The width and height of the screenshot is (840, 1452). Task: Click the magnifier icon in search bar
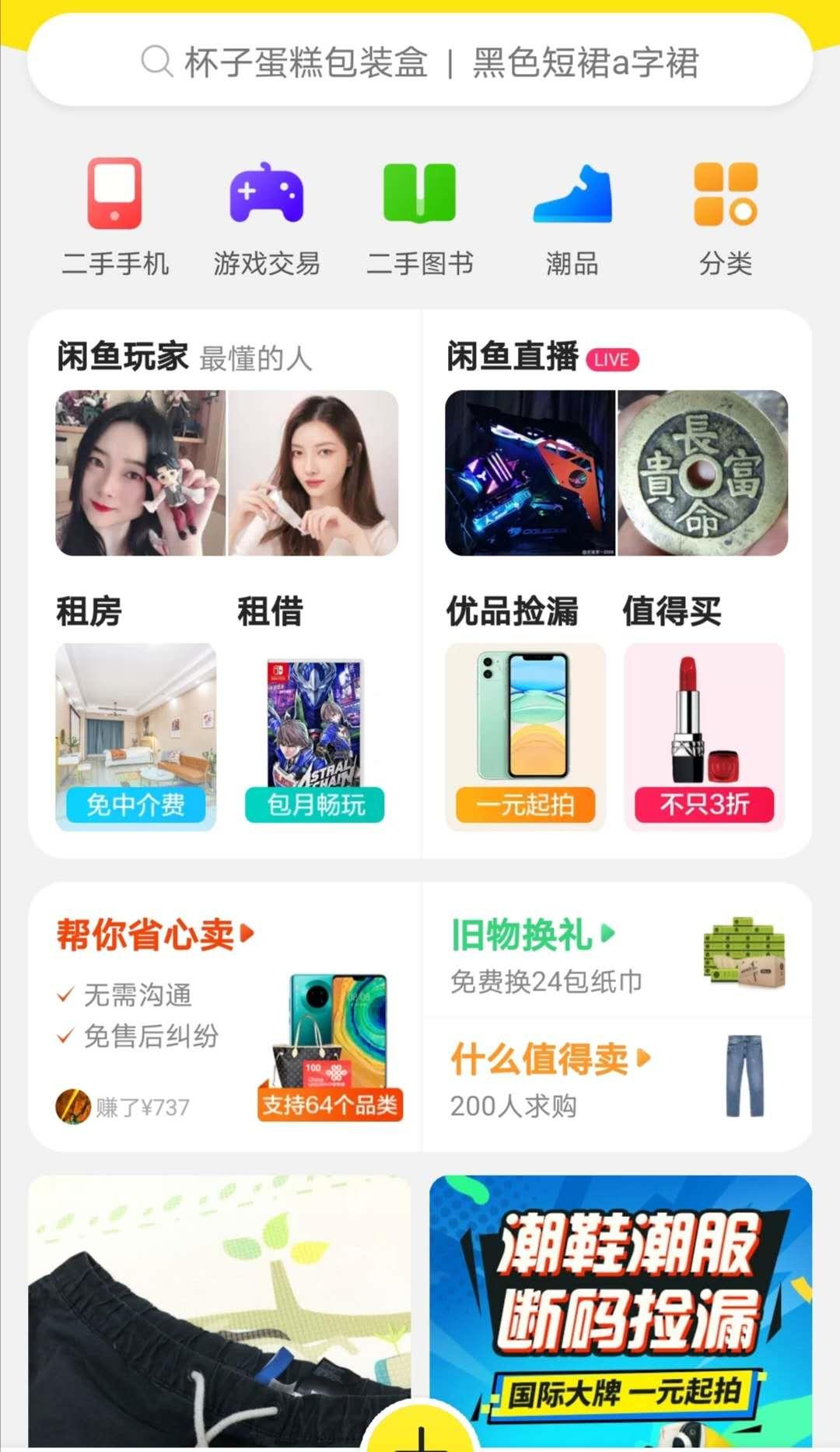coord(156,65)
